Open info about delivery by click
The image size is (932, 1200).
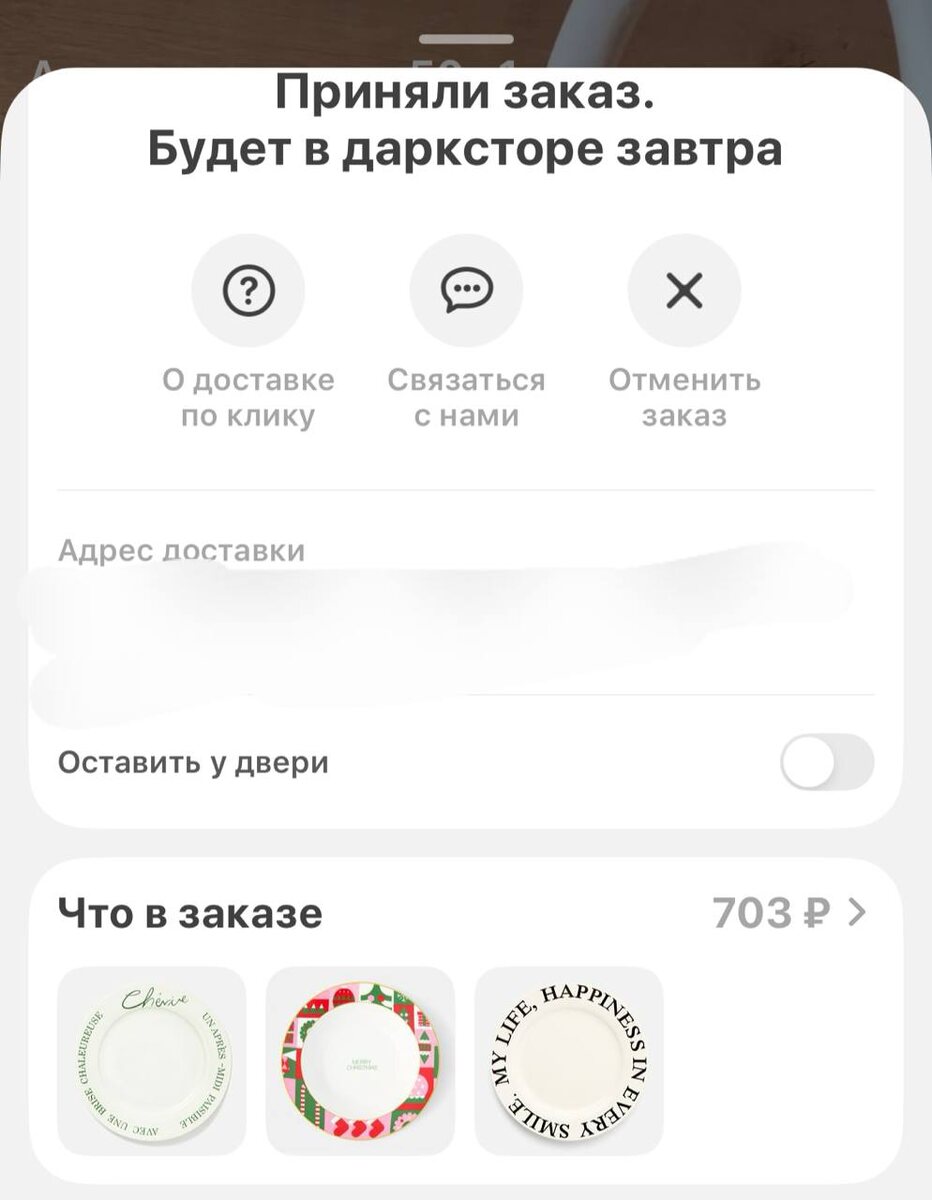[248, 291]
